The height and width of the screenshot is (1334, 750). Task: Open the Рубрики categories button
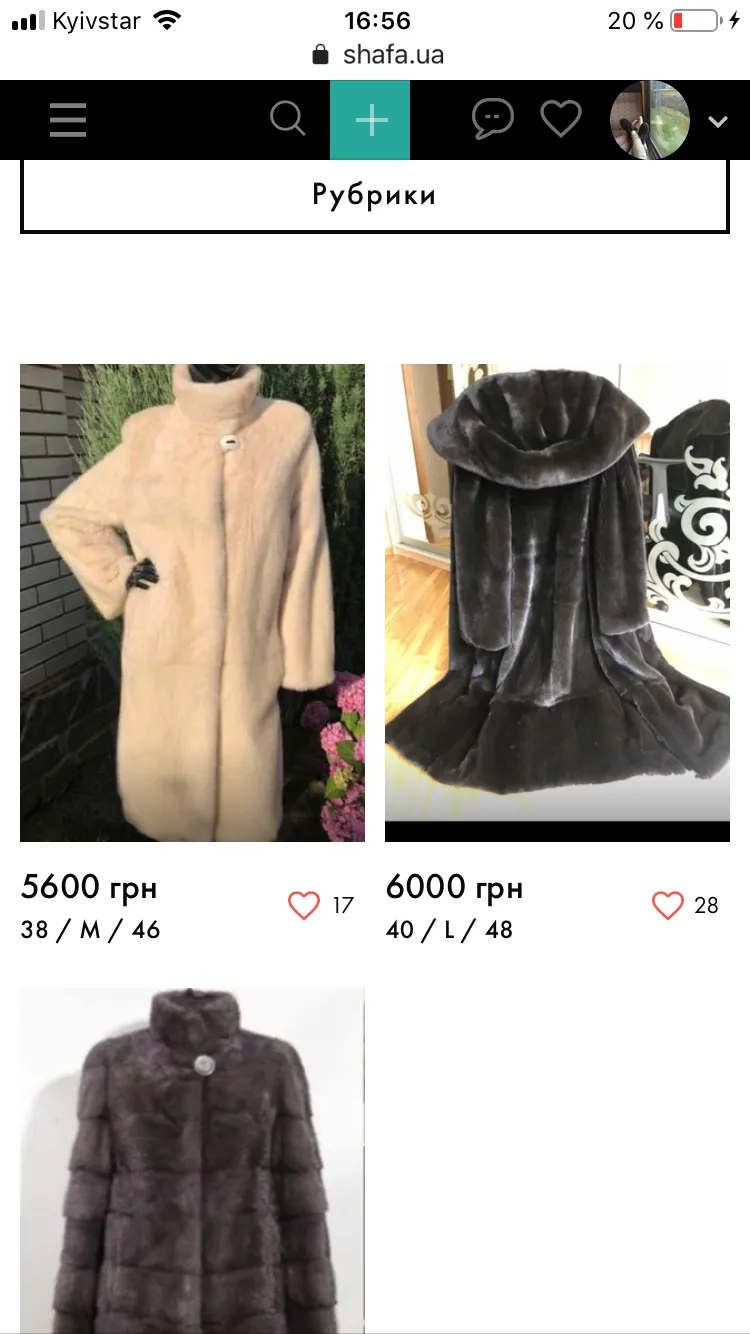pyautogui.click(x=375, y=195)
